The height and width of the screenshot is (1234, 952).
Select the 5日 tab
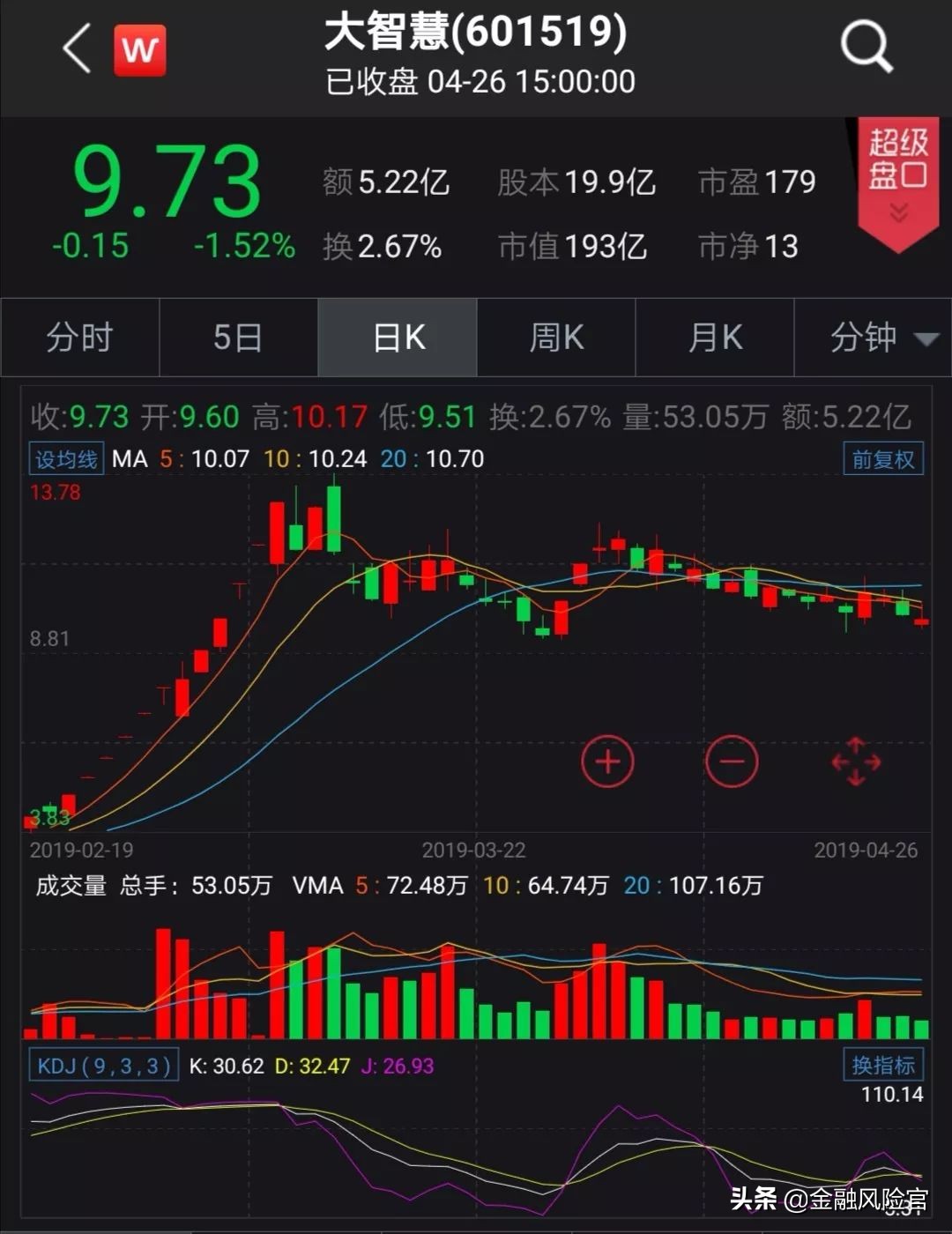238,338
